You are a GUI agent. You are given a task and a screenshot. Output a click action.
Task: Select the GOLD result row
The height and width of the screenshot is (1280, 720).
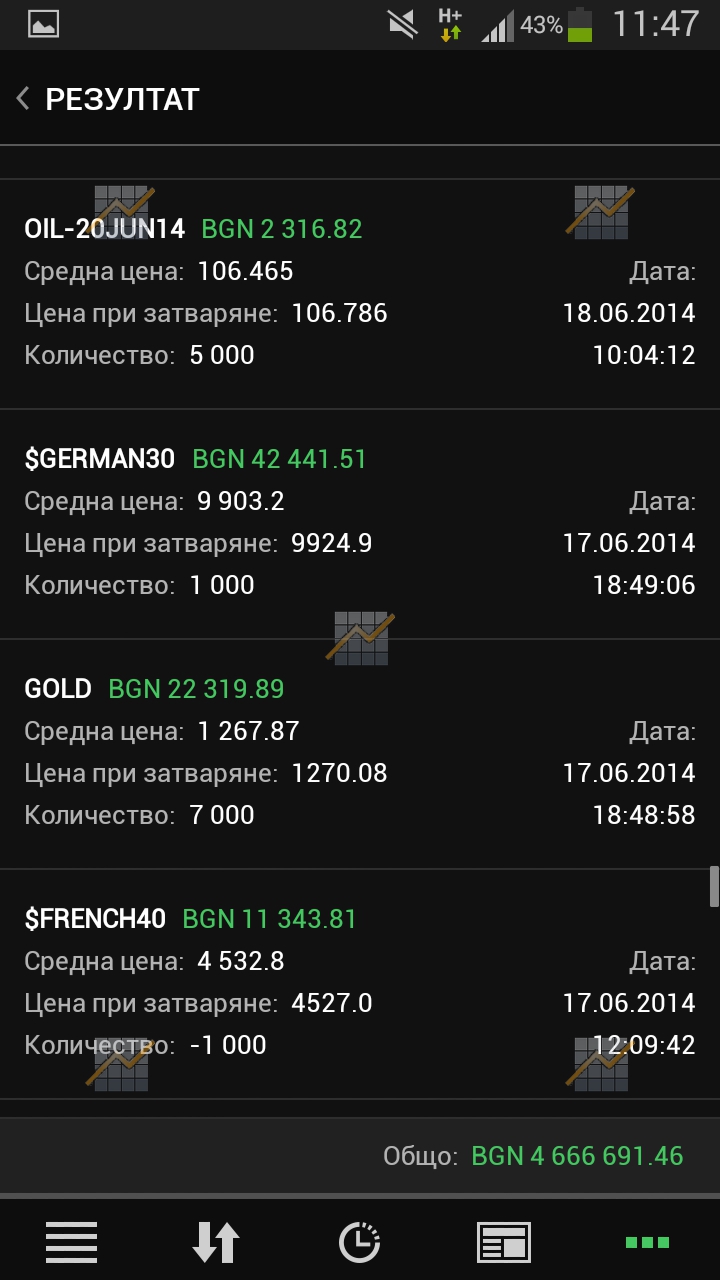pyautogui.click(x=360, y=754)
